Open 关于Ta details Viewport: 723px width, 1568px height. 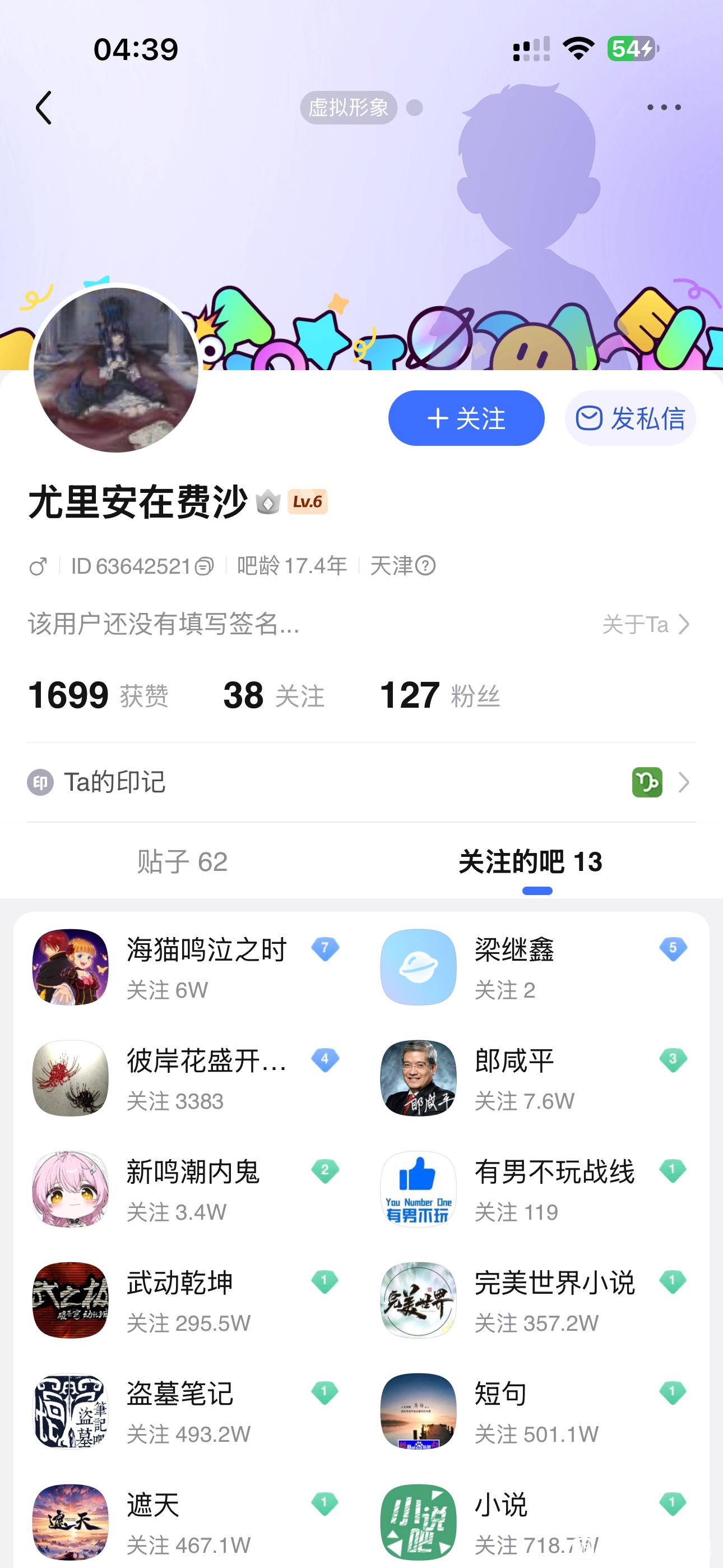click(x=645, y=625)
